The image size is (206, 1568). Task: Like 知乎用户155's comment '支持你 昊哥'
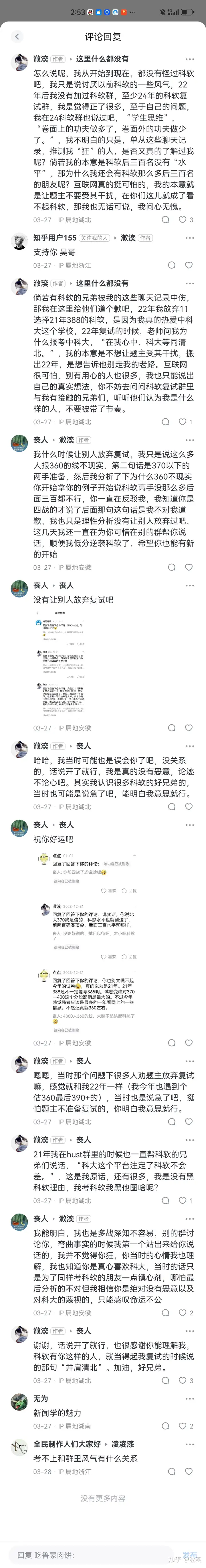click(x=188, y=265)
